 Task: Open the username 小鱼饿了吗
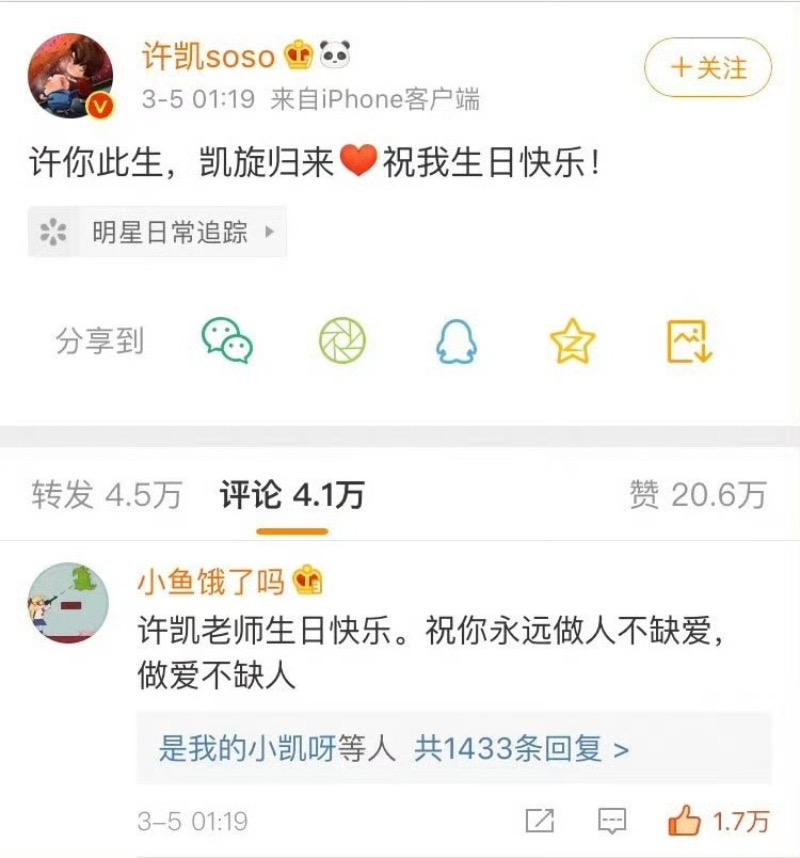[210, 580]
